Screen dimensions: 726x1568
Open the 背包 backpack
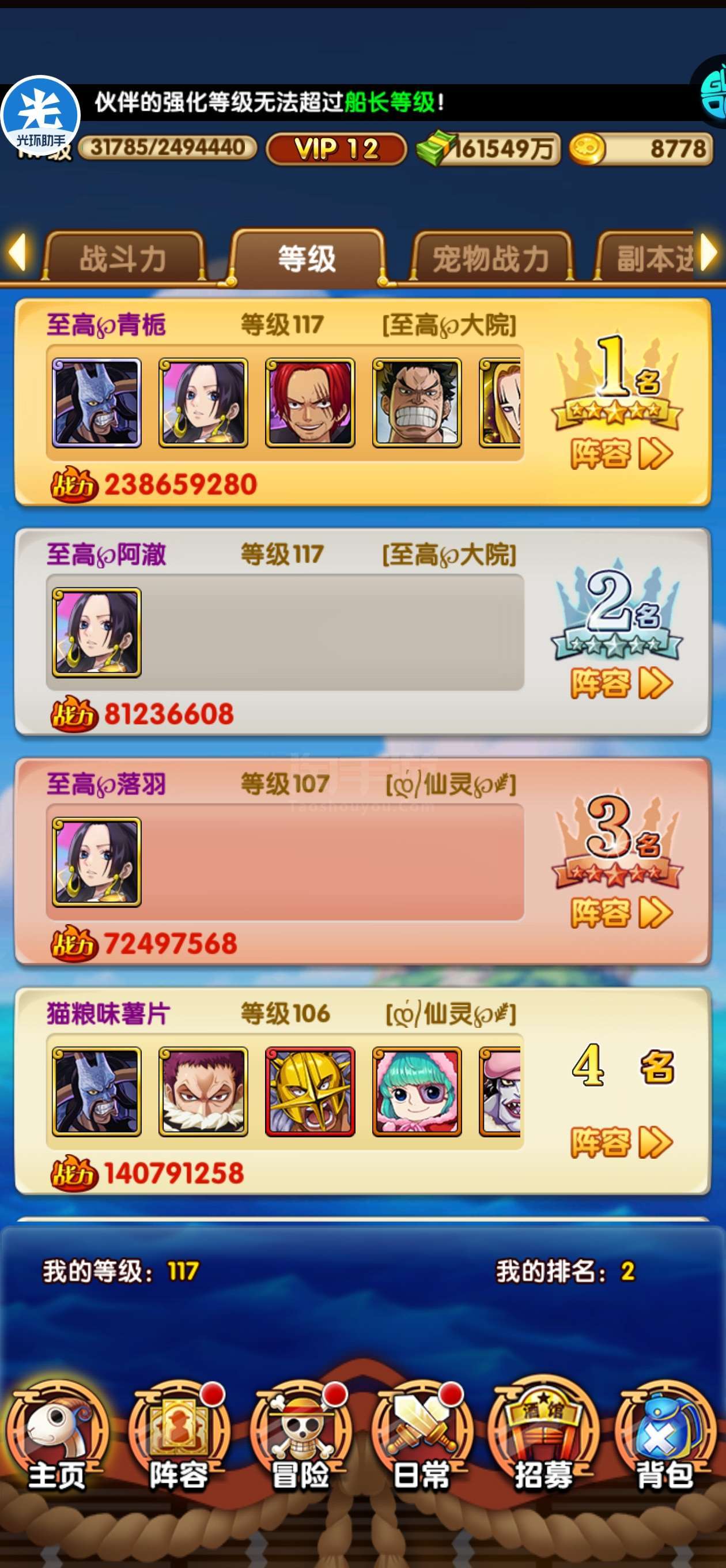coord(665,1437)
